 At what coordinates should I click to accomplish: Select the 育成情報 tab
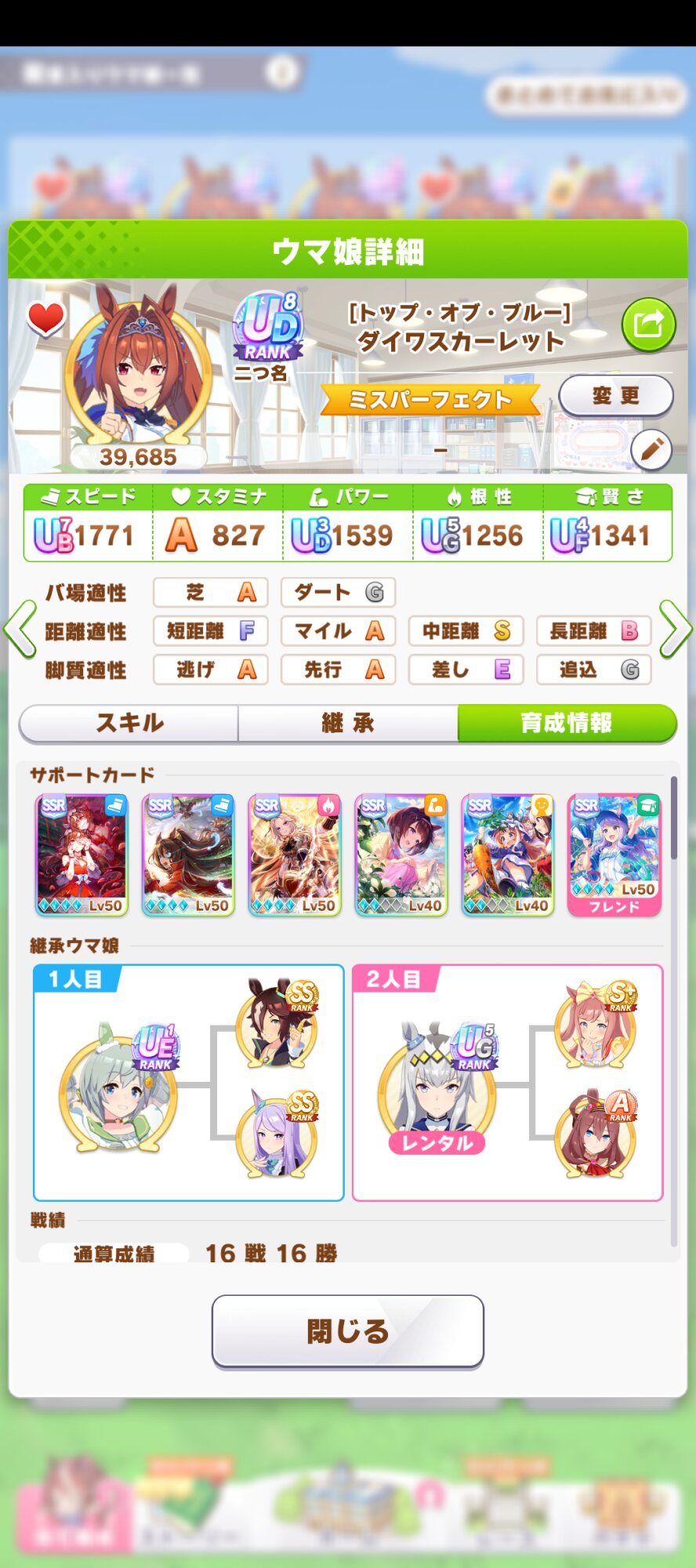(566, 723)
